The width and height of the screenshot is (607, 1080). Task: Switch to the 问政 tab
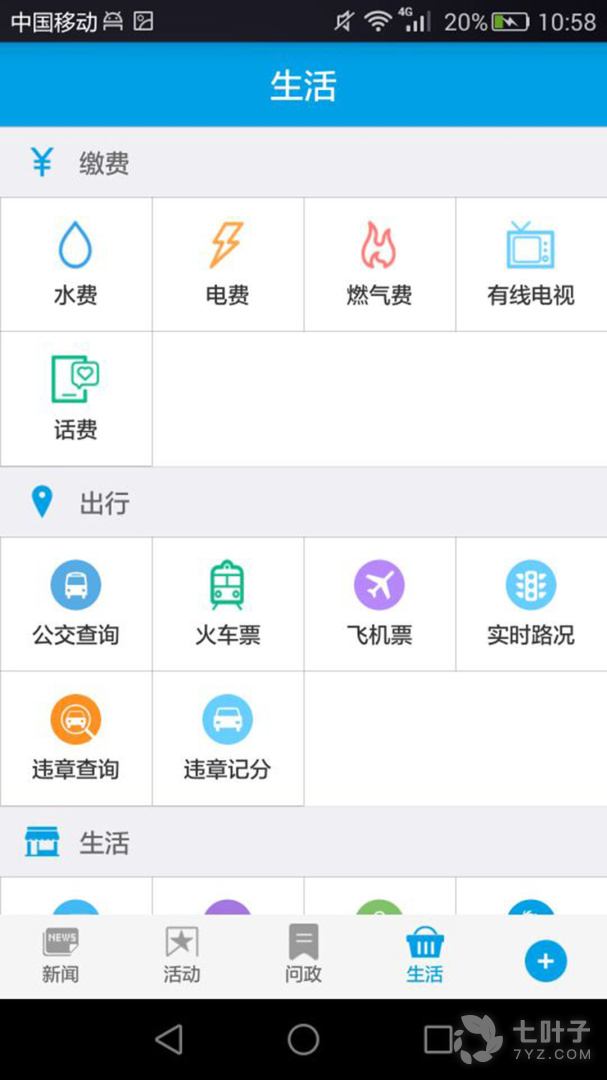pos(303,955)
